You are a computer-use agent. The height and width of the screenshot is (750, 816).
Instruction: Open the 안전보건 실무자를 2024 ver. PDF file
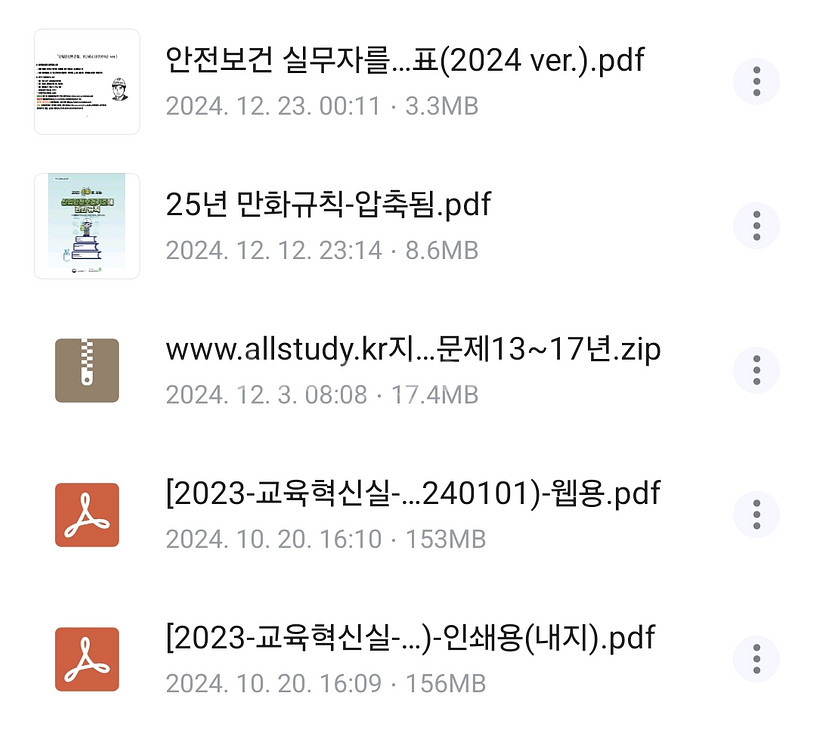[x=405, y=62]
